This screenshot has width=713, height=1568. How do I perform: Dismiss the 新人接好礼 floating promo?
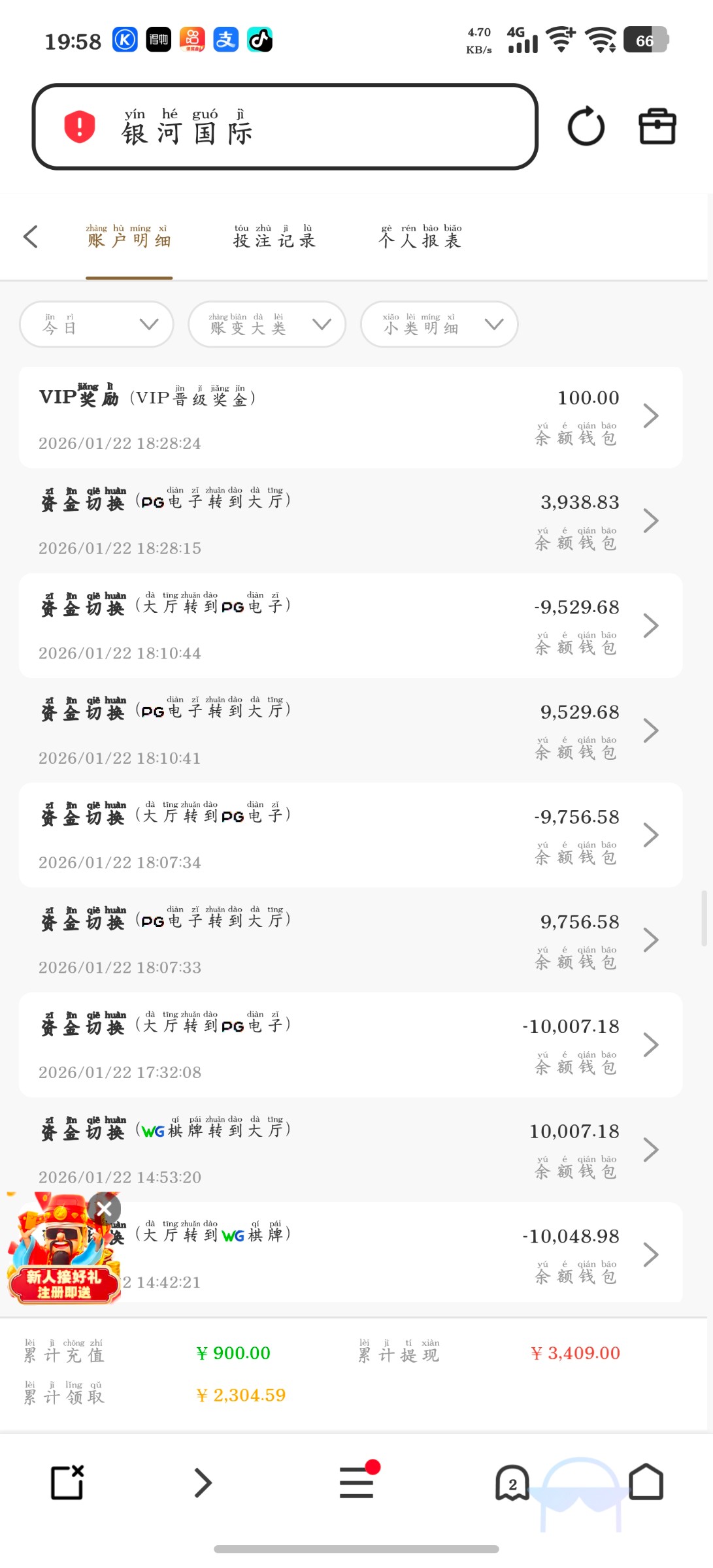[105, 1209]
